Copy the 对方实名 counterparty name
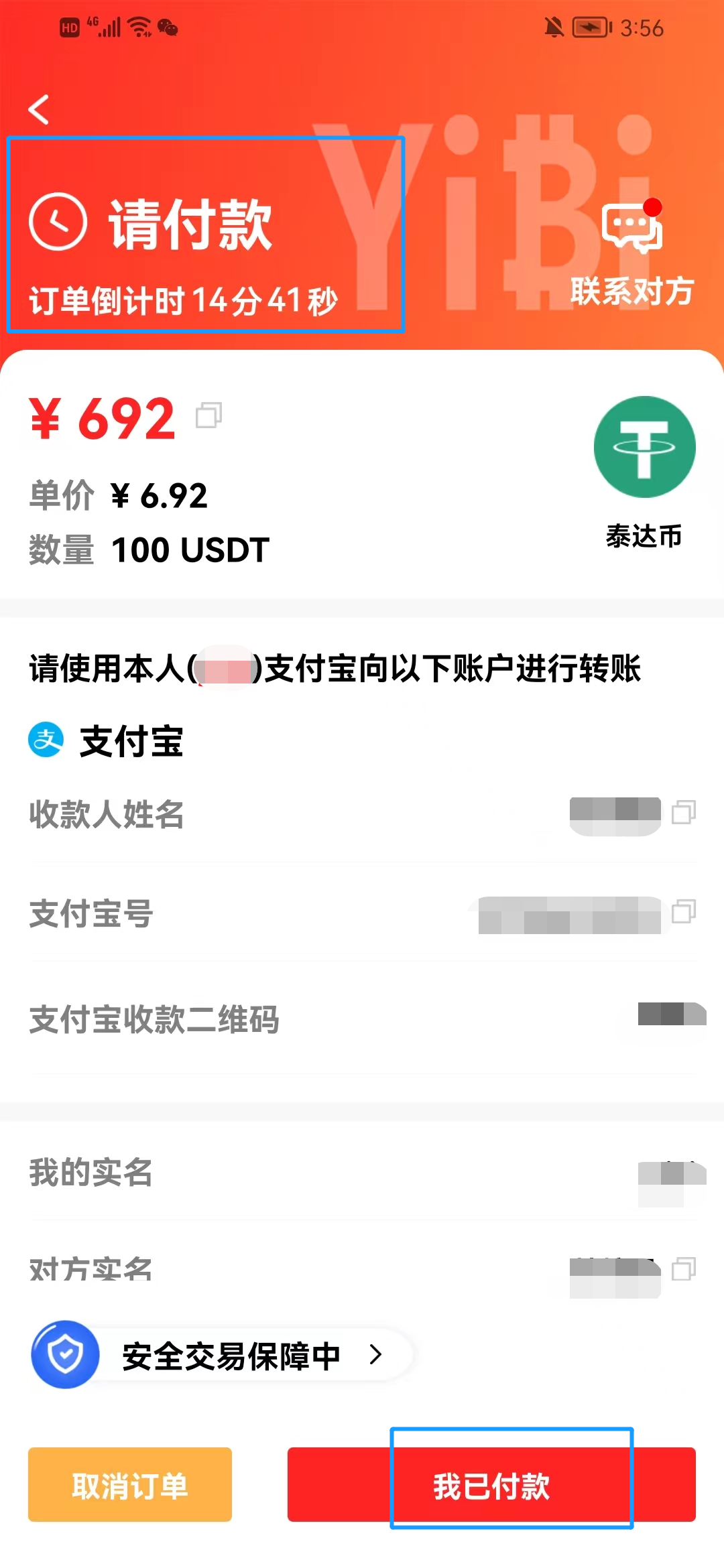The height and width of the screenshot is (1568, 724). pyautogui.click(x=684, y=1268)
